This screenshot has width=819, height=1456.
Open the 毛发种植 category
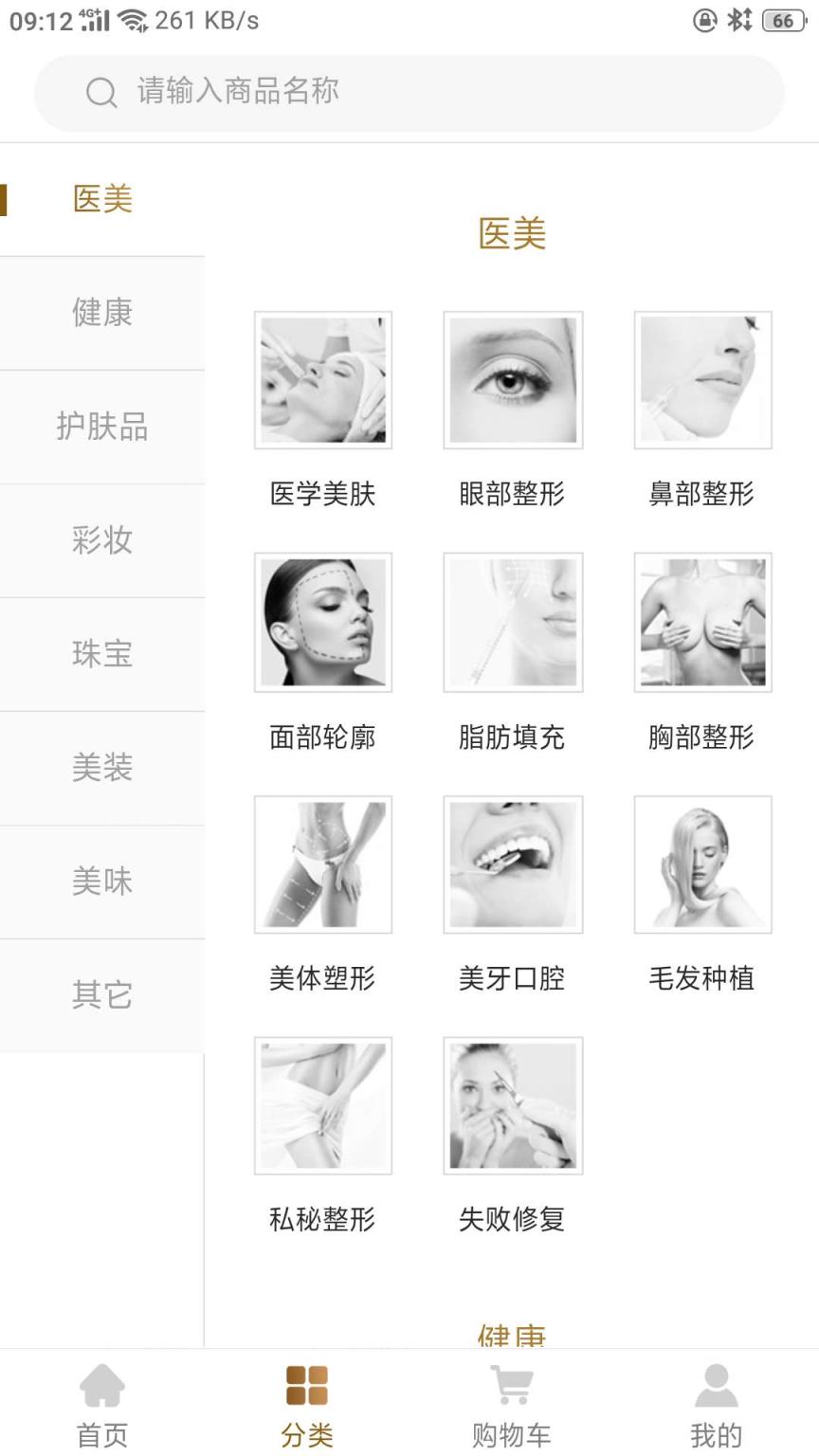[701, 864]
